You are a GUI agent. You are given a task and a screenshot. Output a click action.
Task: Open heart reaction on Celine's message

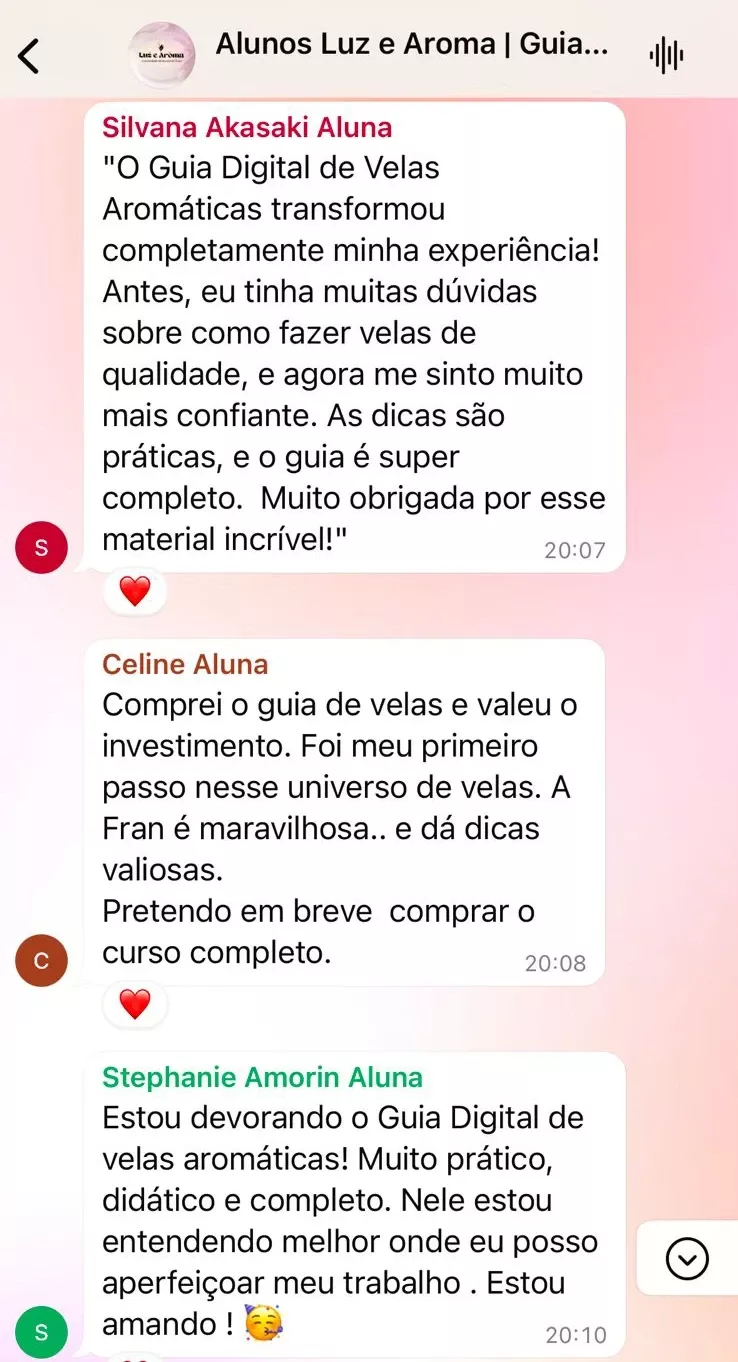click(x=134, y=1004)
